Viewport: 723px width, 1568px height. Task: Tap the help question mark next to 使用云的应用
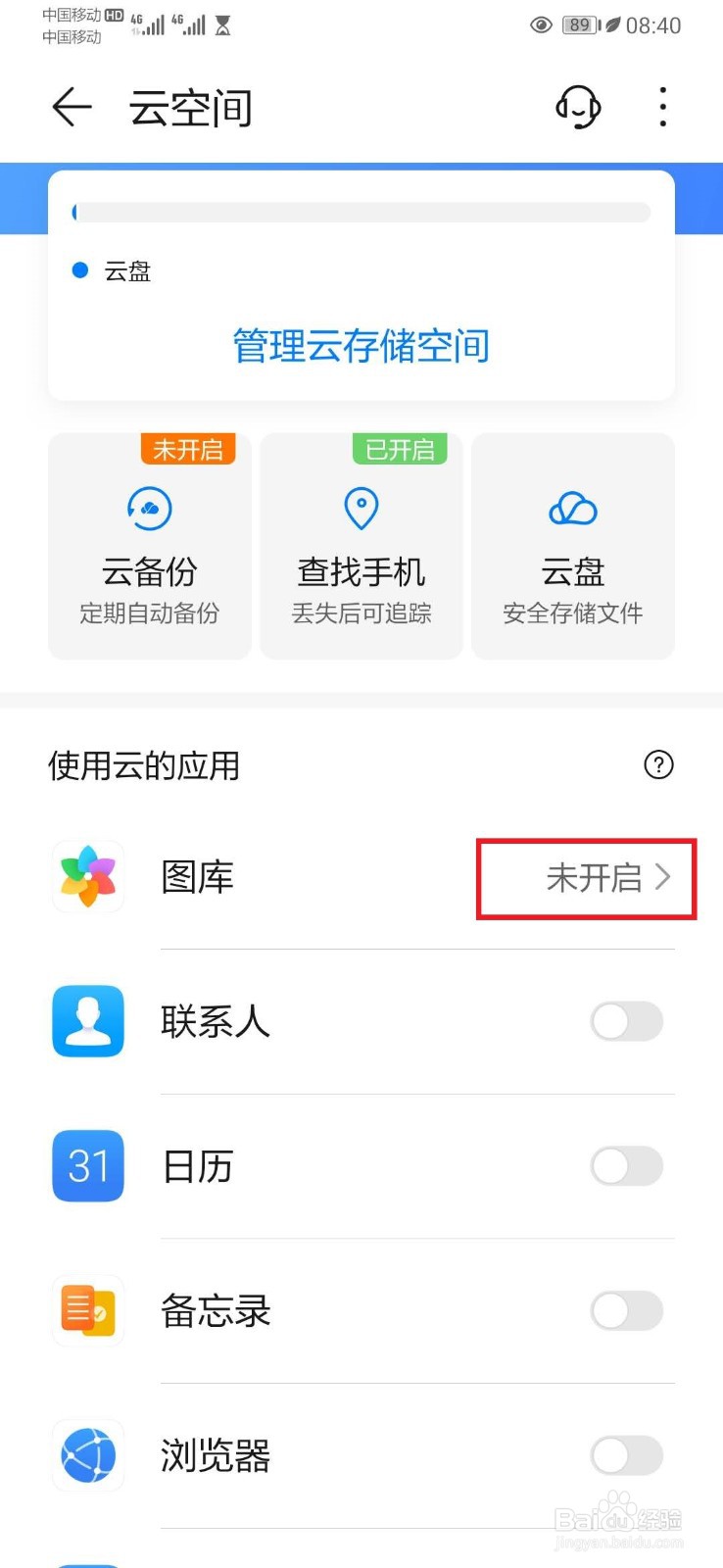click(x=659, y=766)
